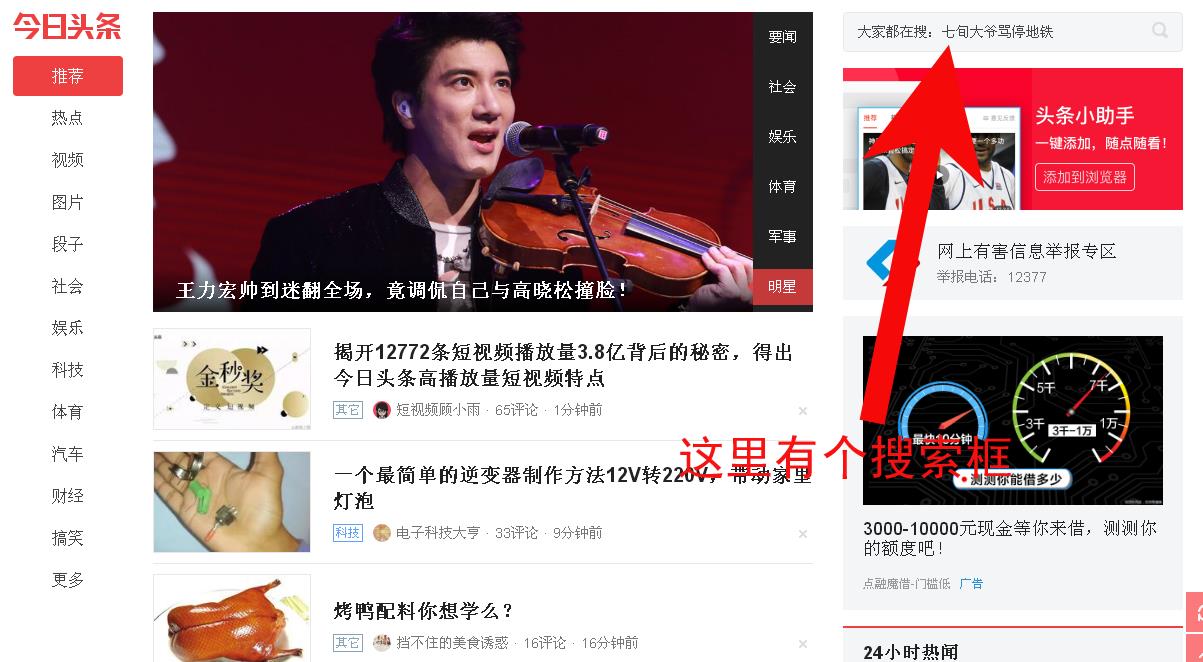
Task: Switch to the 科技 channel
Action: [68, 370]
